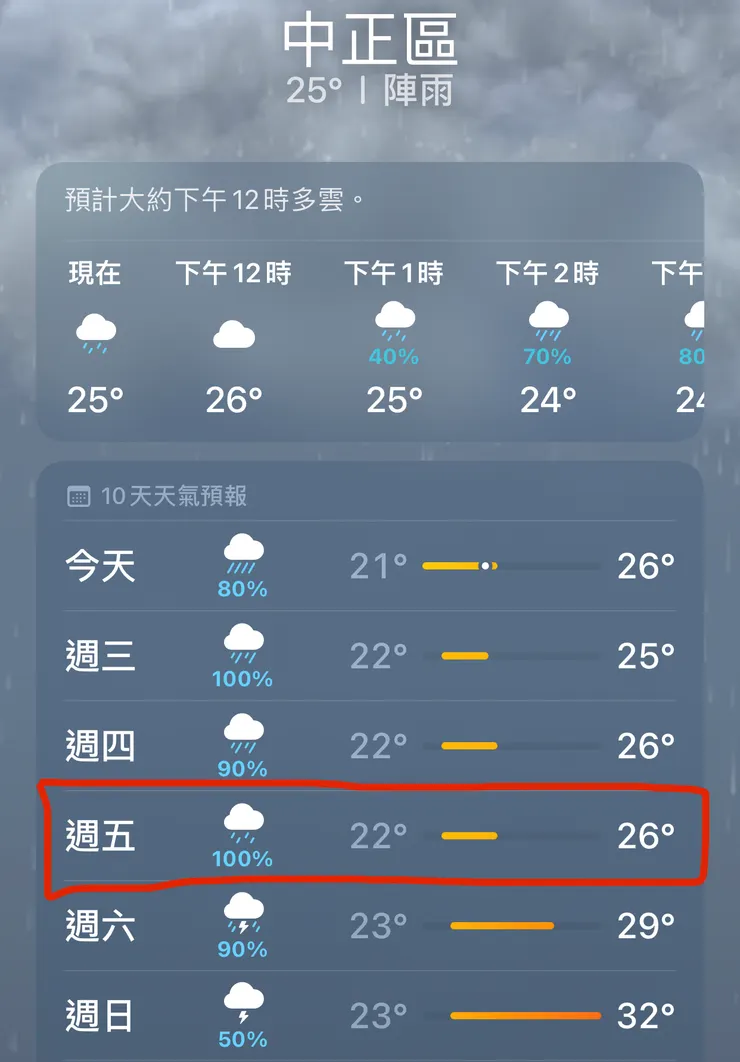Click today's temperature range bar
Screen dimensions: 740x1062
tap(511, 565)
